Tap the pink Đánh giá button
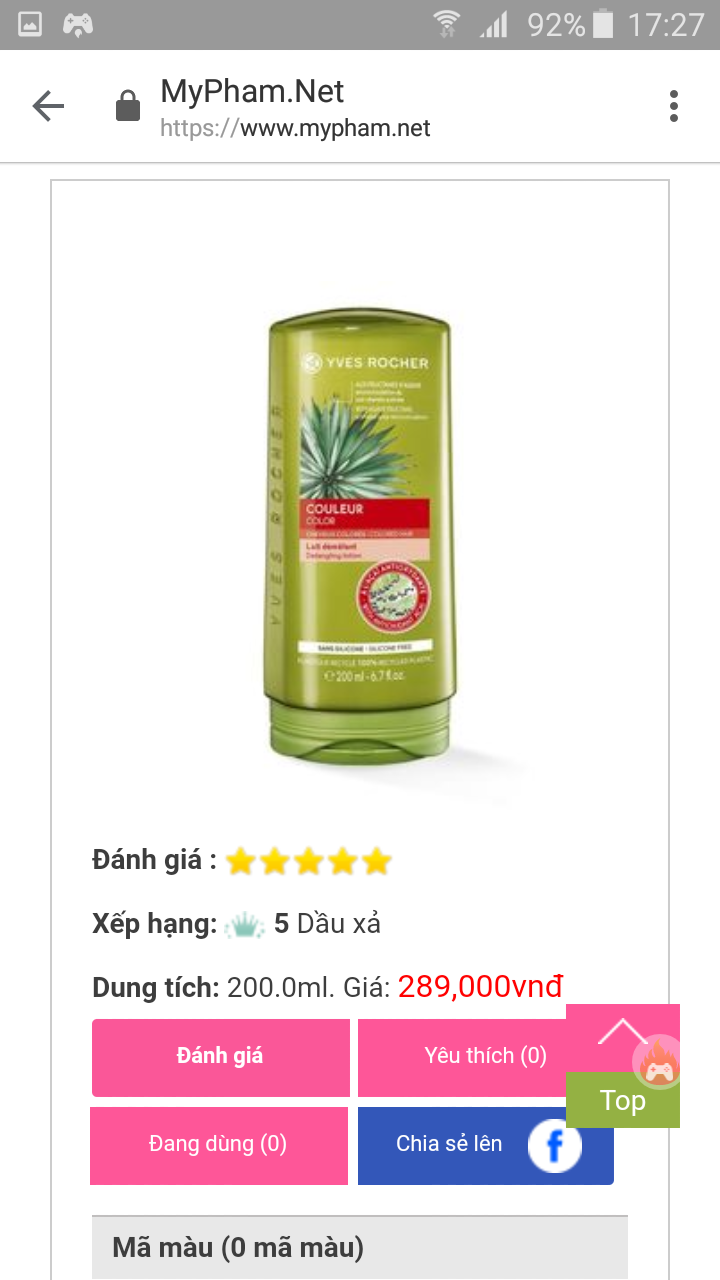Image resolution: width=720 pixels, height=1280 pixels. [x=220, y=1057]
